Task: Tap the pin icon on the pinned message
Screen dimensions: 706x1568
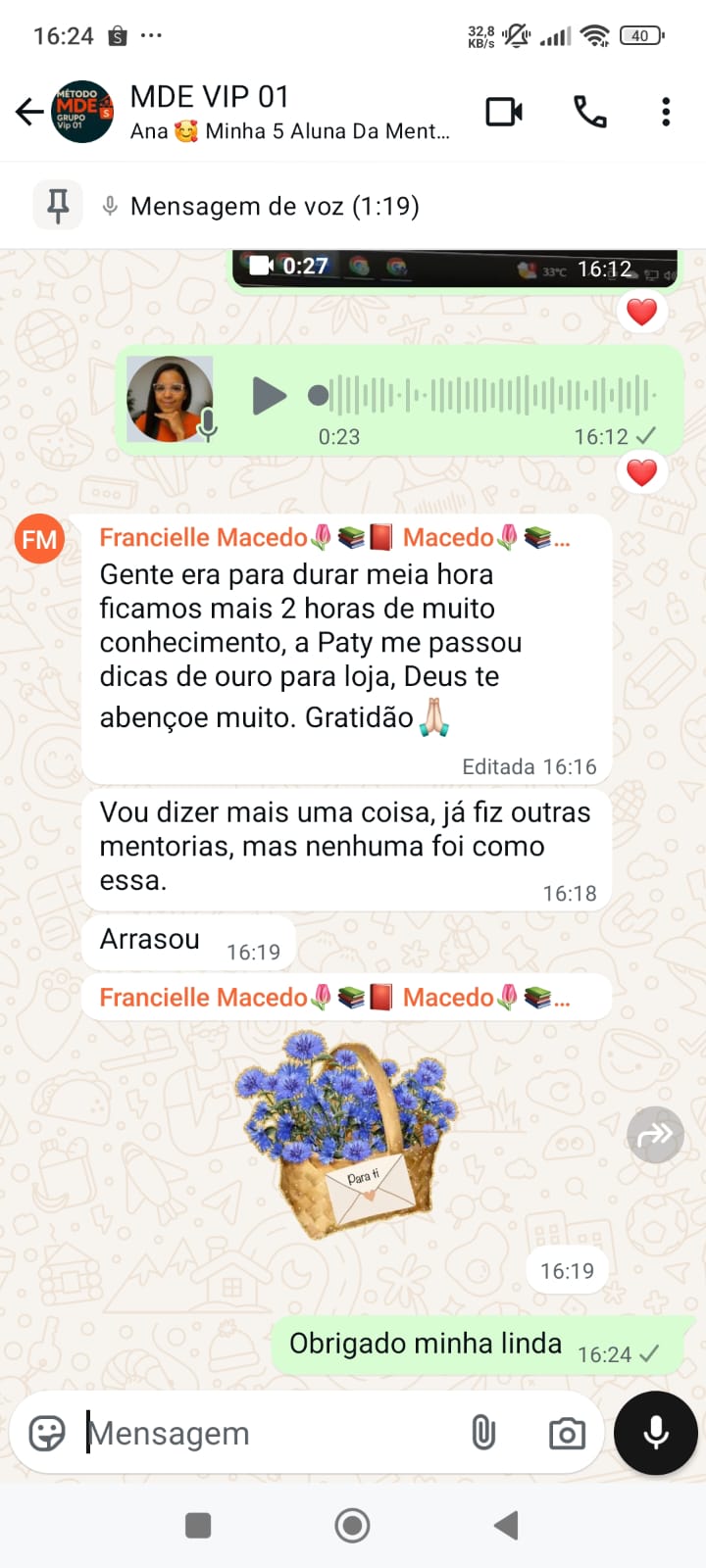Action: [58, 206]
